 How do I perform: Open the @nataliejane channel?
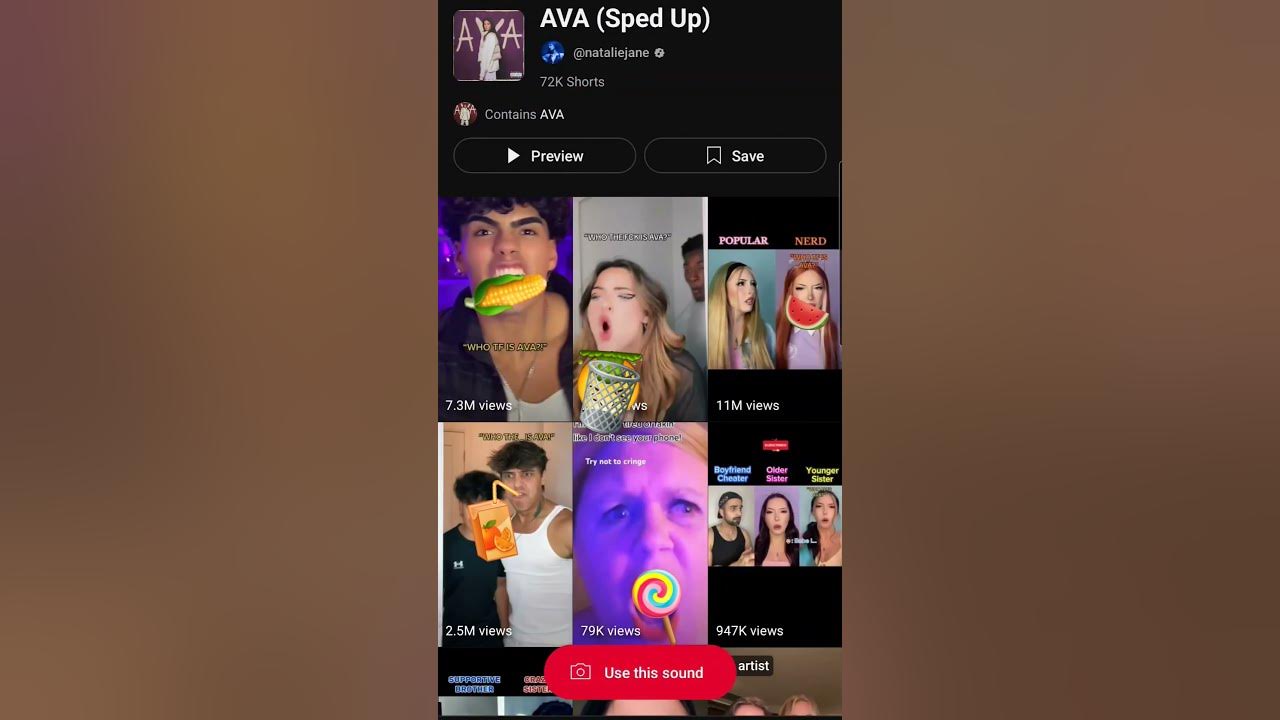pos(610,53)
